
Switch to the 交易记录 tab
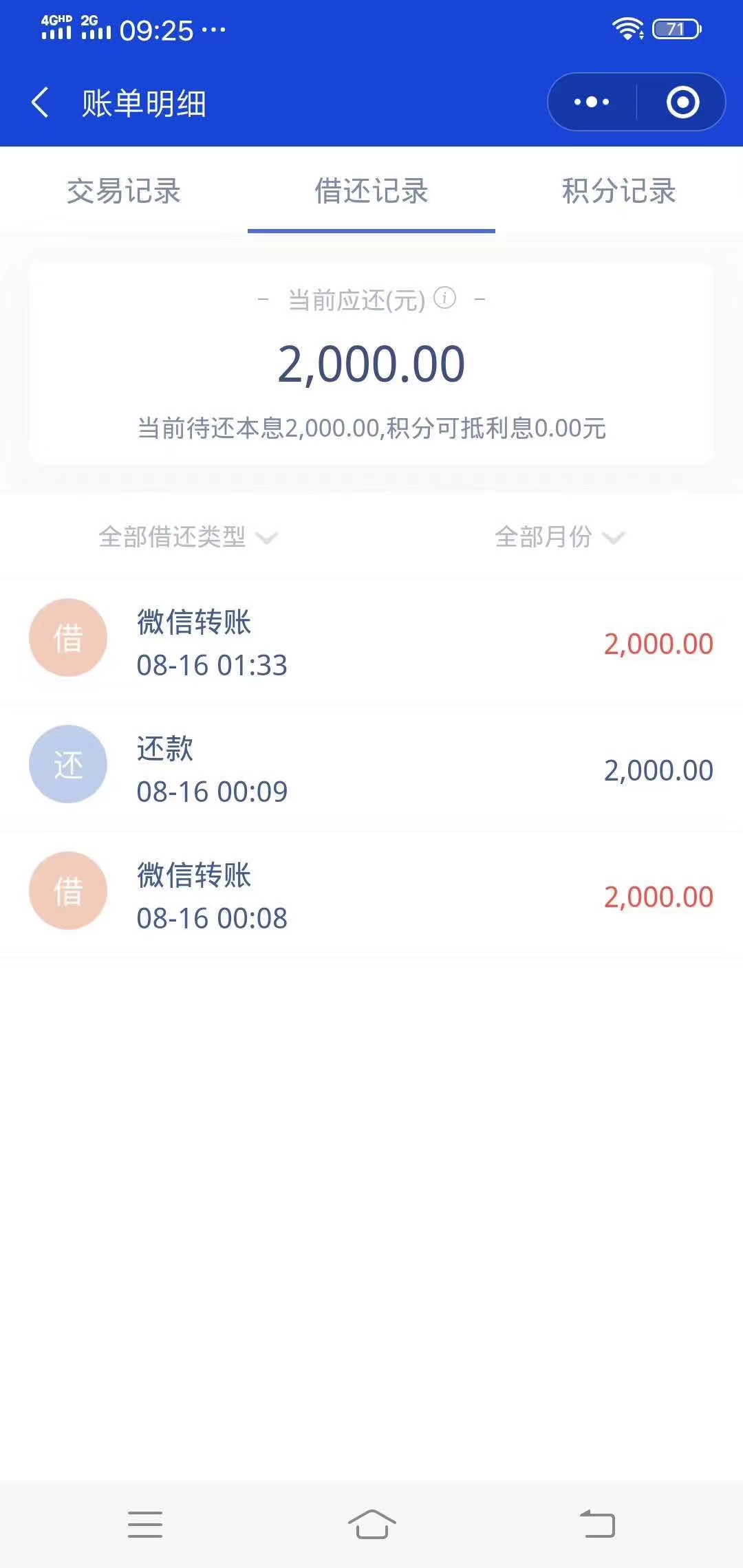point(124,191)
